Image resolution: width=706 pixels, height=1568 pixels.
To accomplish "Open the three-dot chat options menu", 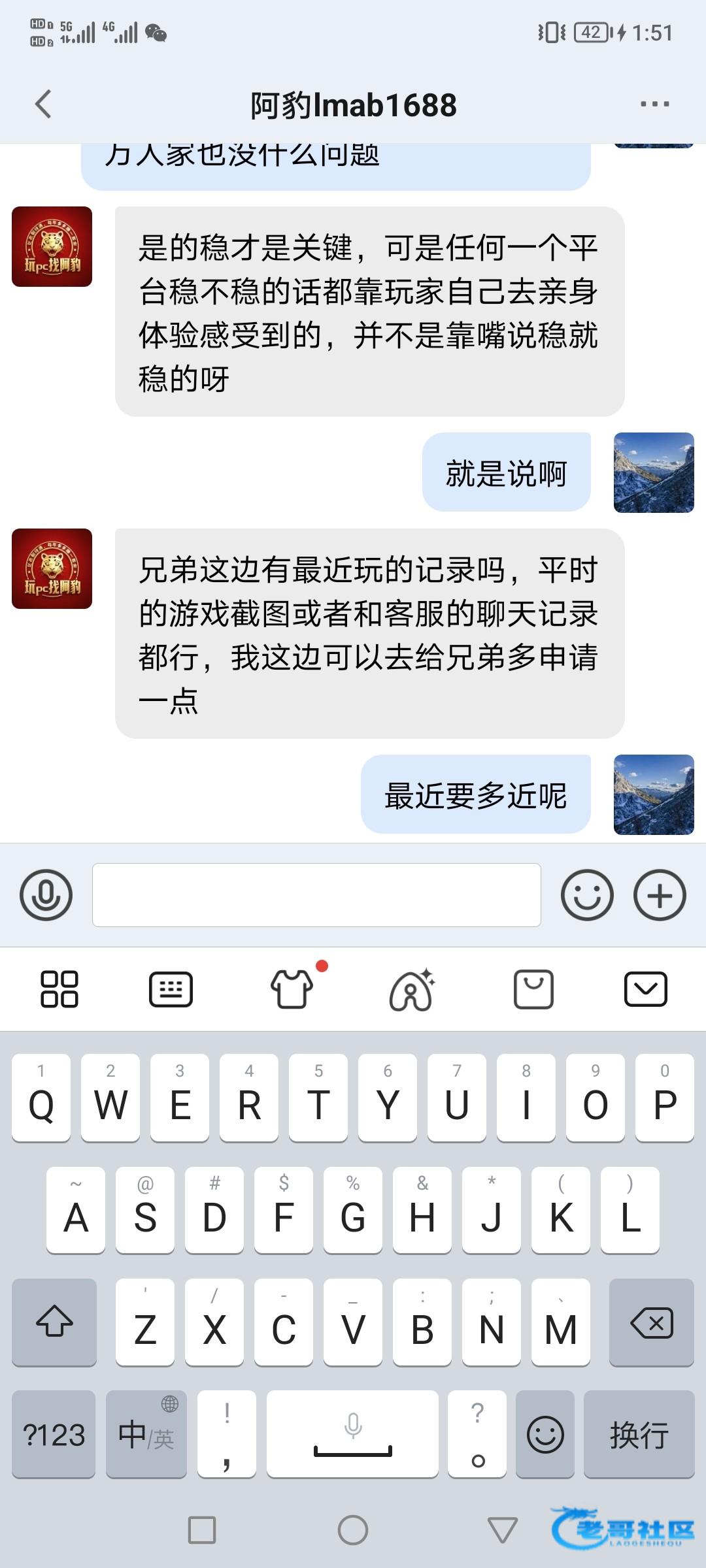I will point(654,105).
